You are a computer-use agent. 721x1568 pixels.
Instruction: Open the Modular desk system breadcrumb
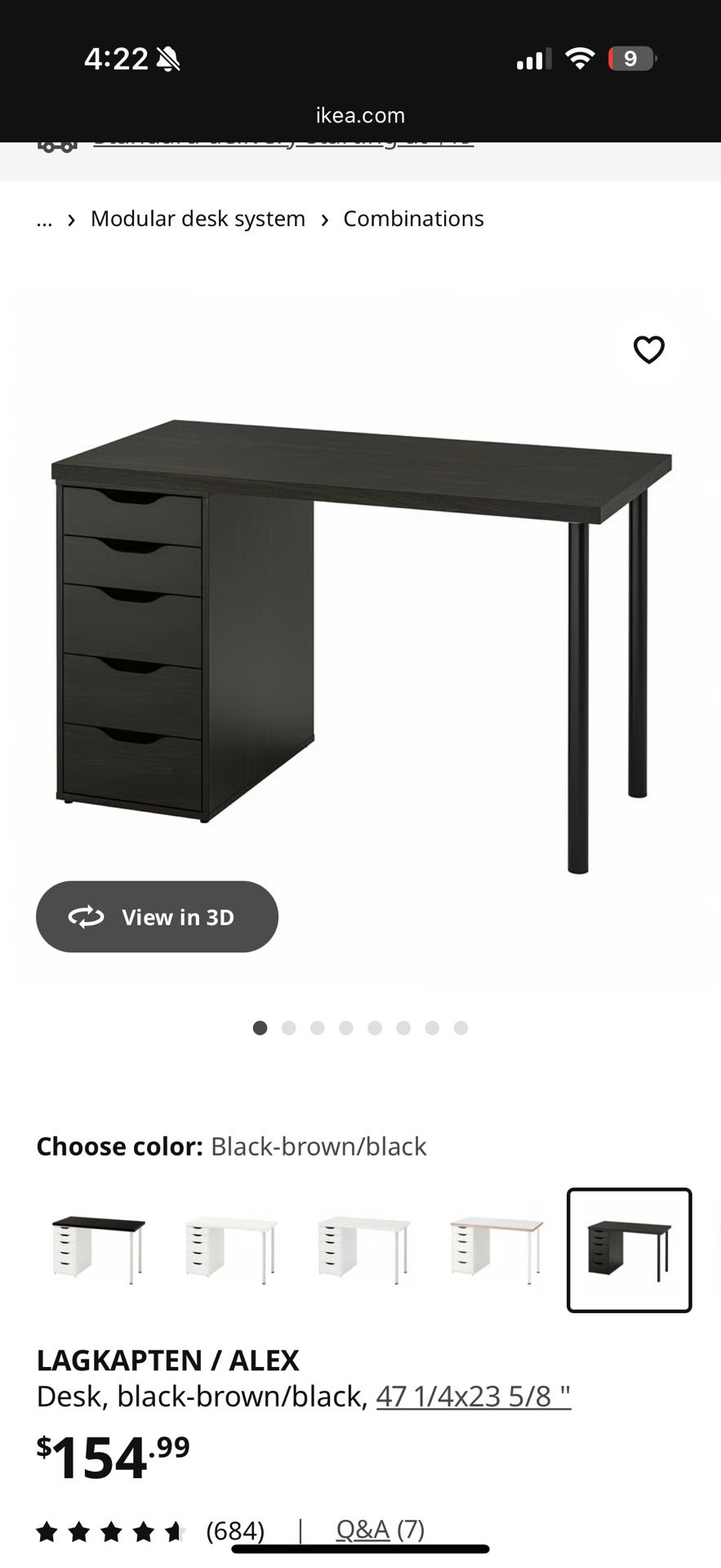(x=197, y=218)
